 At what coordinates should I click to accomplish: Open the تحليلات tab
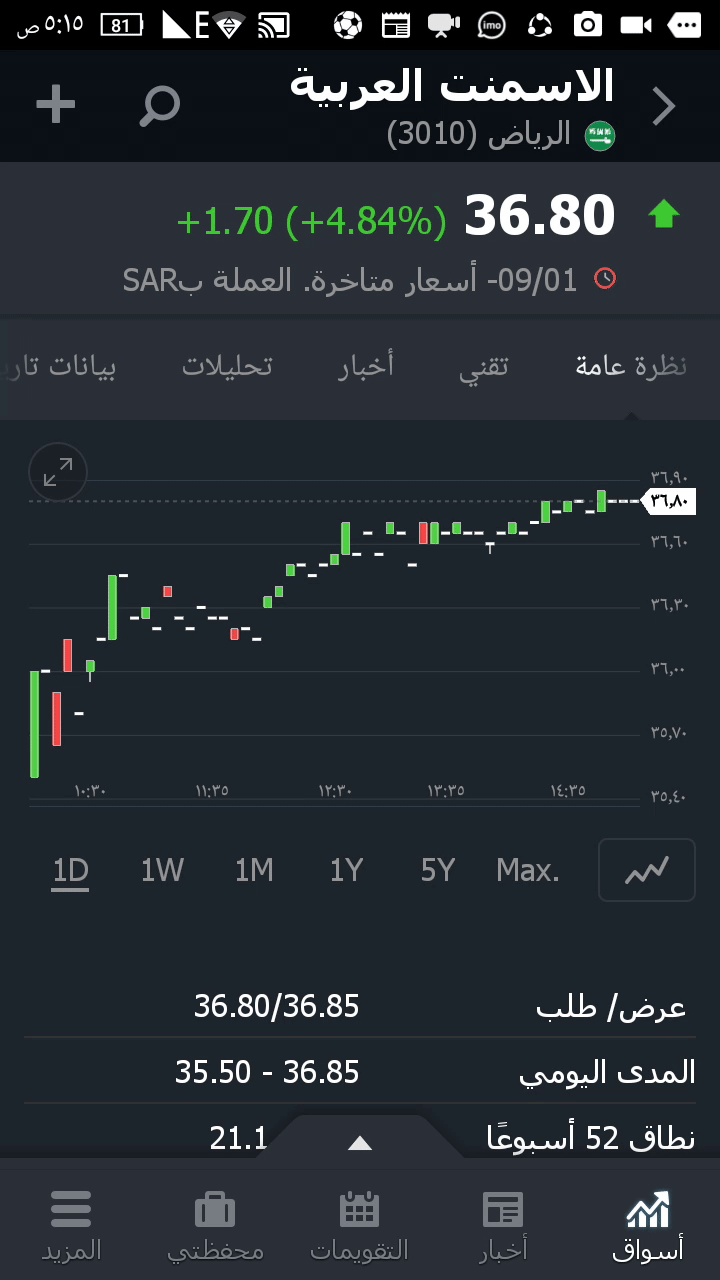point(227,366)
